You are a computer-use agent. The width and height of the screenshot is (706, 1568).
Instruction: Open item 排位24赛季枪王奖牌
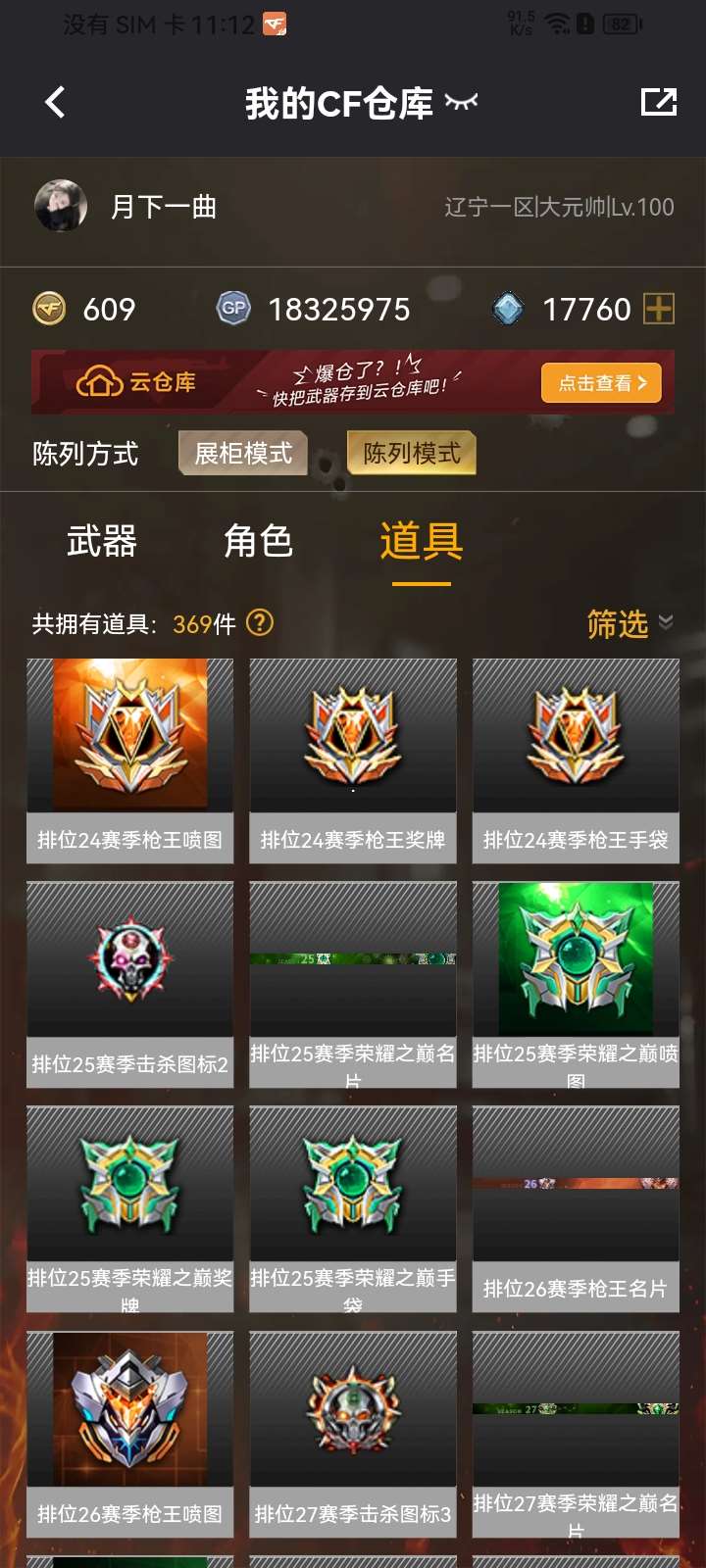pos(353,759)
